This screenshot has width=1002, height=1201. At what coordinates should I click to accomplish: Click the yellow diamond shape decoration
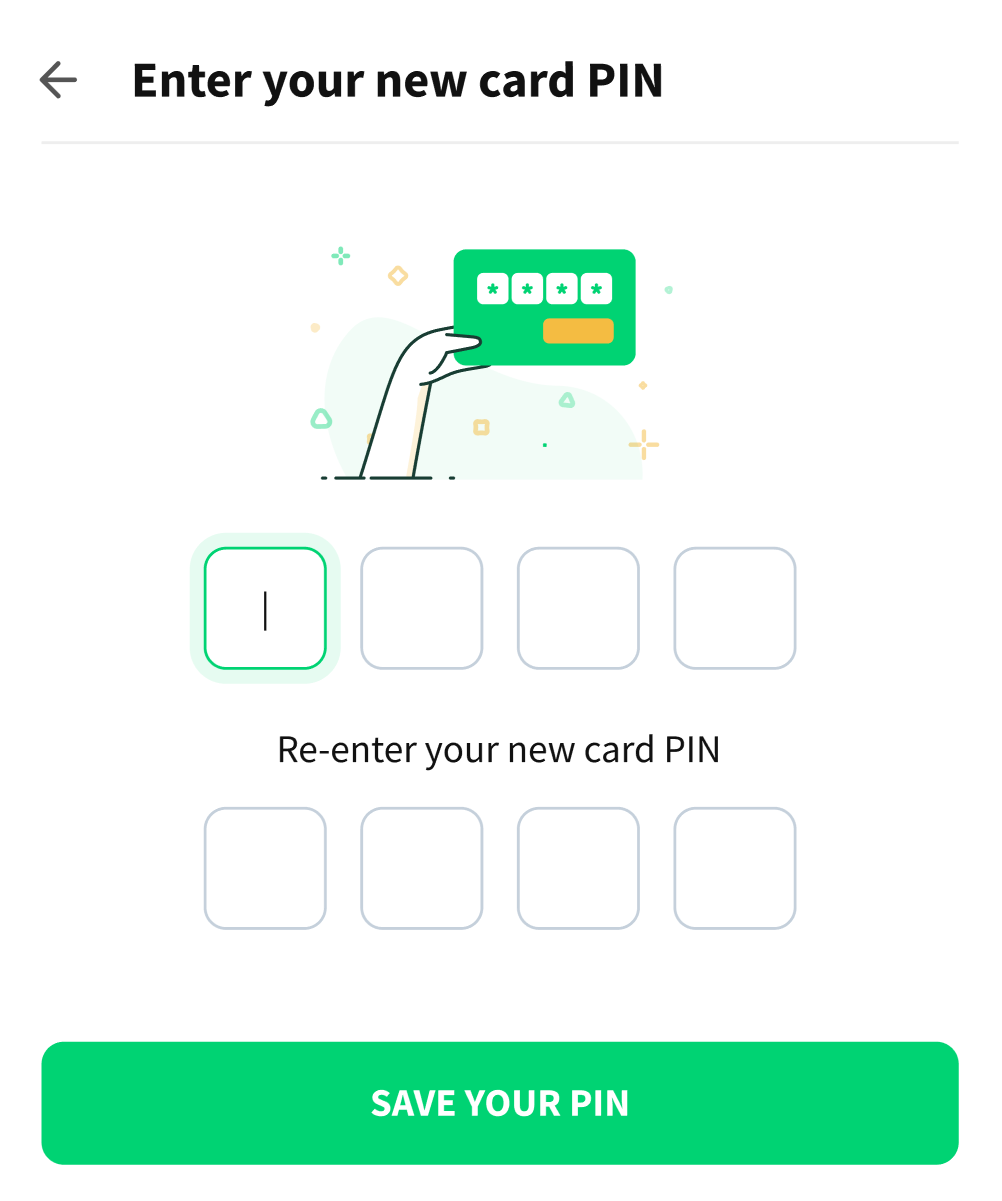[x=397, y=276]
